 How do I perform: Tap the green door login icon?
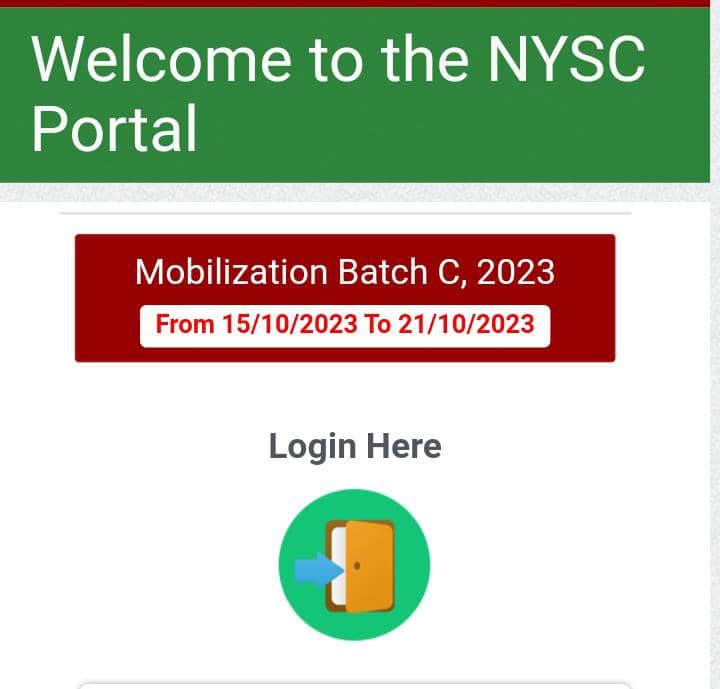pyautogui.click(x=354, y=564)
